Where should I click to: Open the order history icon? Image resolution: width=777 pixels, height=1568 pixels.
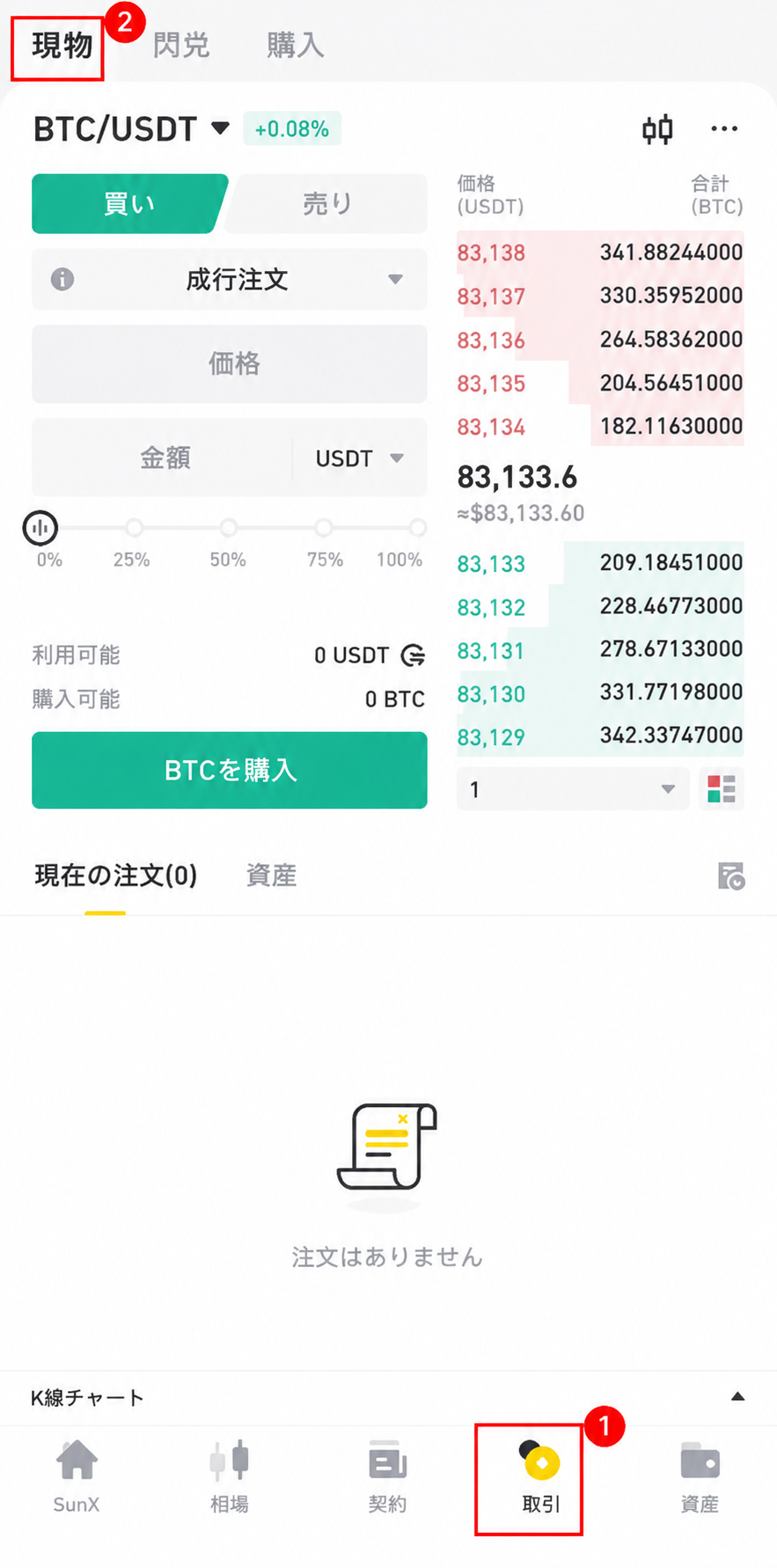731,876
